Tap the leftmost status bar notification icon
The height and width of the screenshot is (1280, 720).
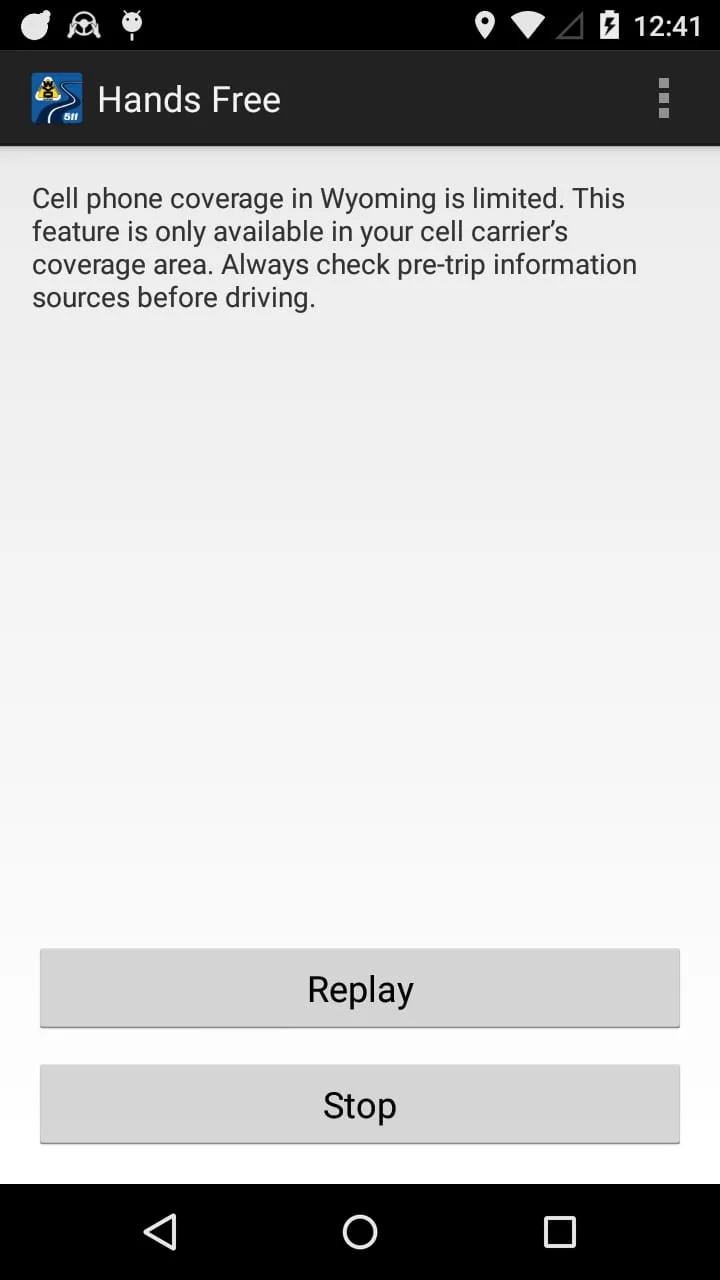[36, 25]
